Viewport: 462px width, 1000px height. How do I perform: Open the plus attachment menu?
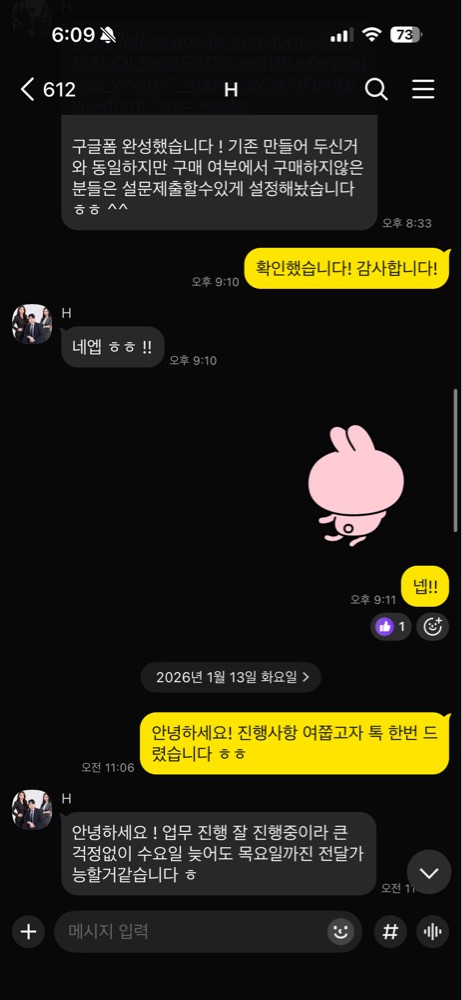click(29, 932)
